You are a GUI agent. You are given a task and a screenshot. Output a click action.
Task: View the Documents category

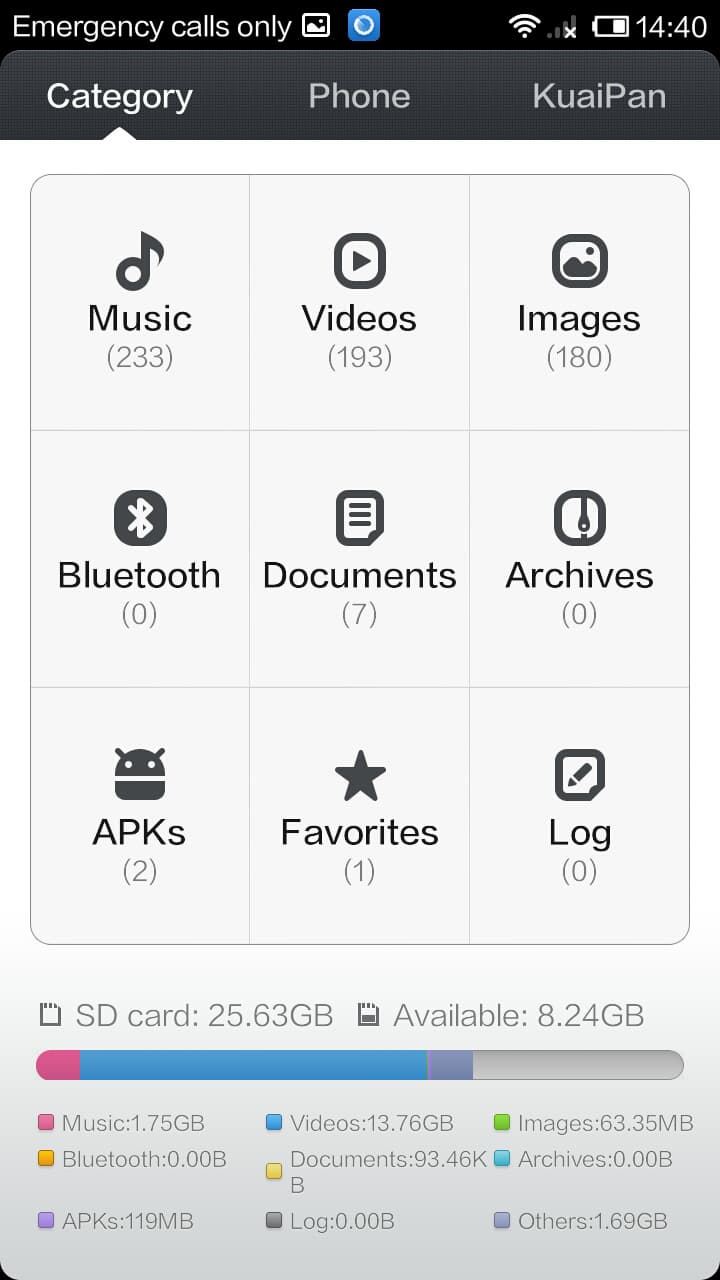click(x=359, y=558)
